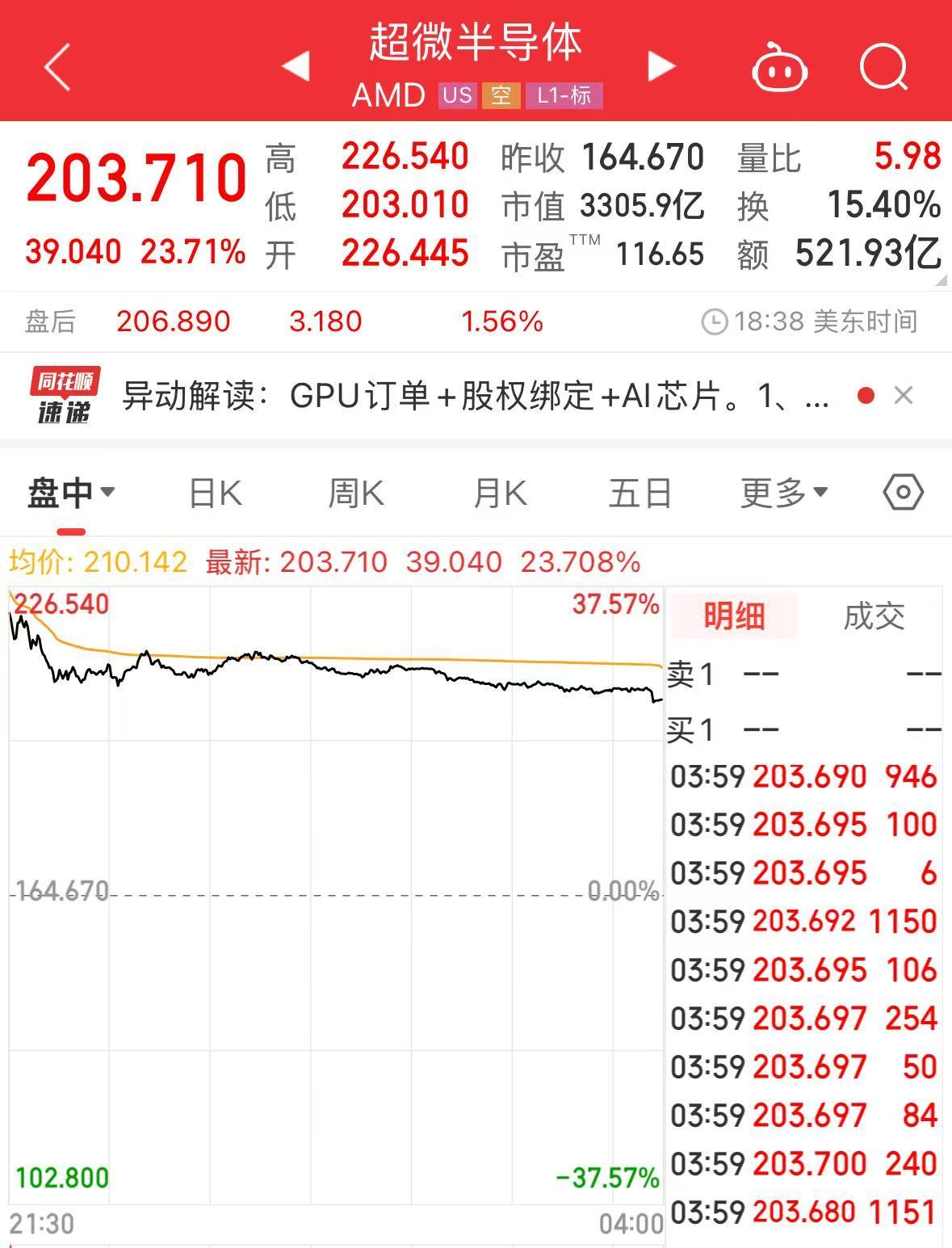
Task: Go to next stock with right arrow
Action: [661, 69]
